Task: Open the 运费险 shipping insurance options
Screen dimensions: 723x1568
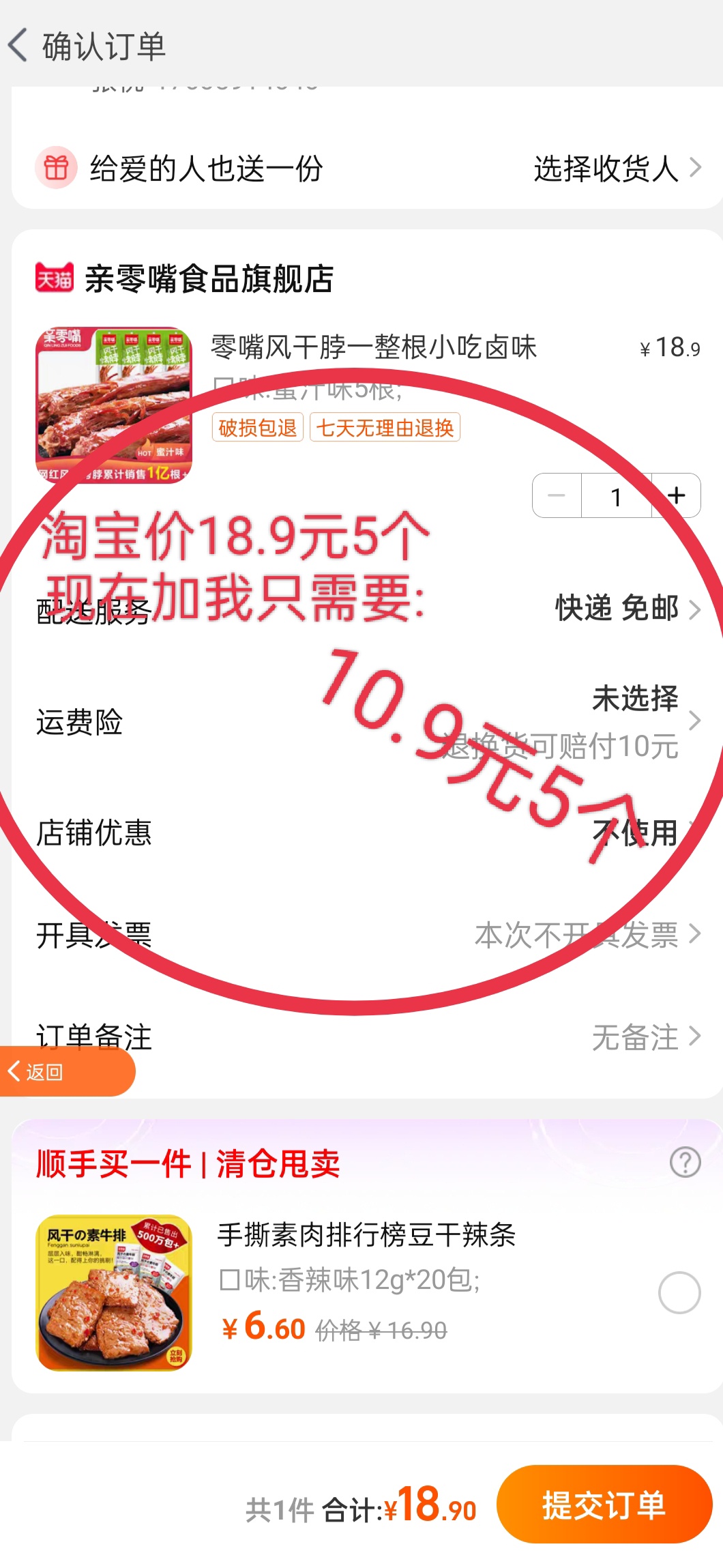Action: pos(634,721)
